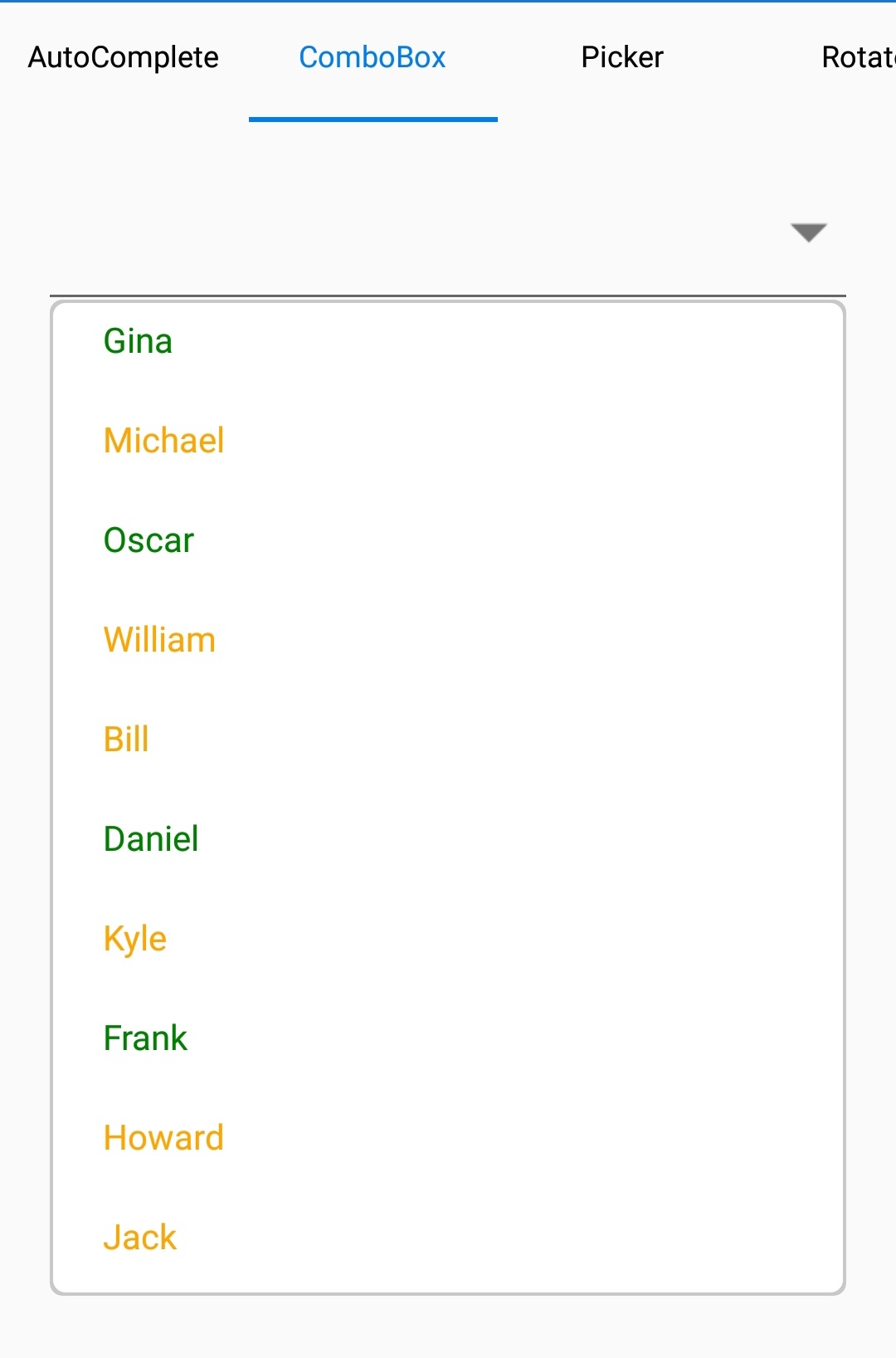The image size is (896, 1358).
Task: Switch to the AutoComplete tab
Action: pyautogui.click(x=123, y=56)
